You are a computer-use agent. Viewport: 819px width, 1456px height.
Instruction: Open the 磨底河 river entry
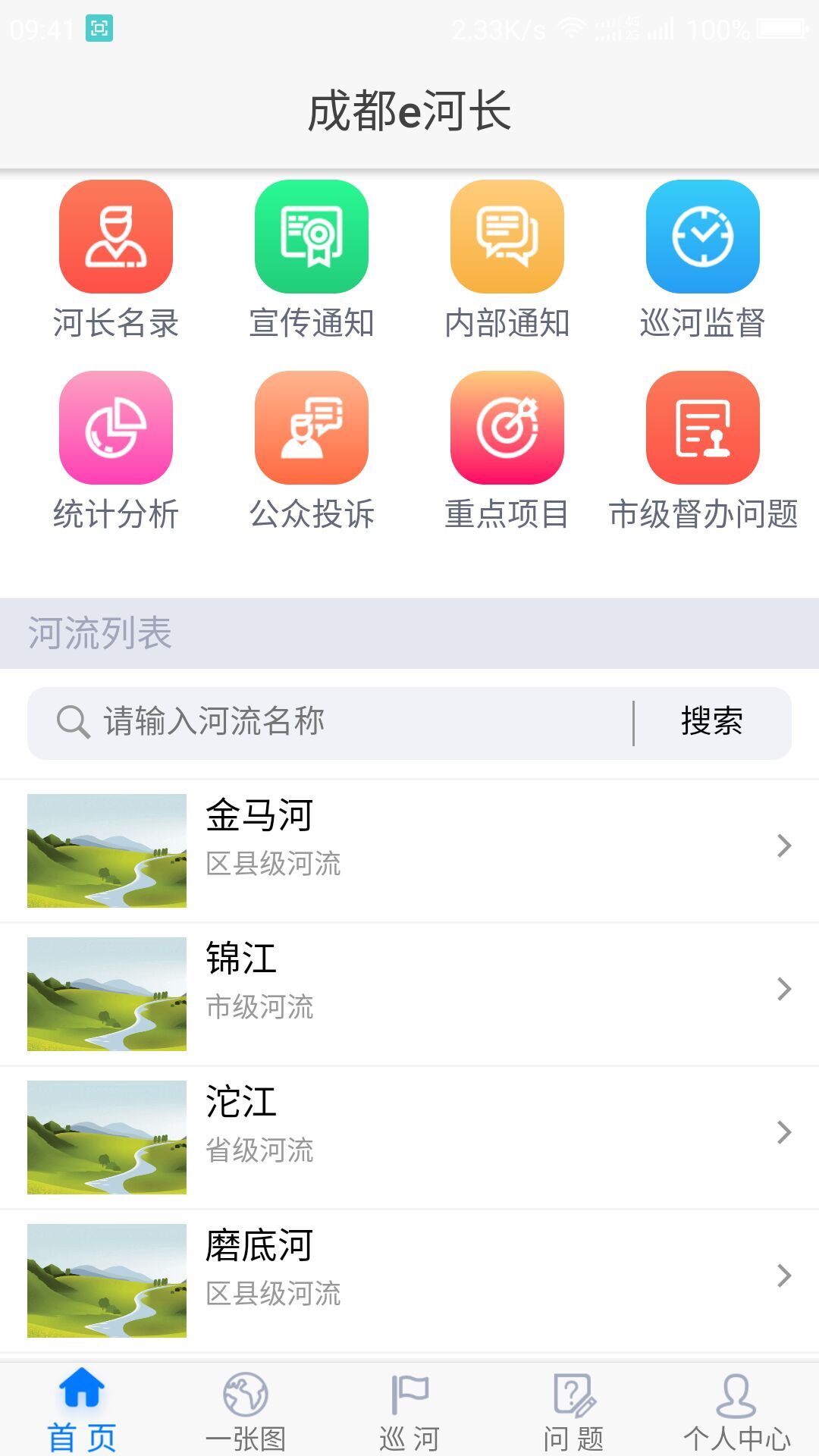[409, 1278]
